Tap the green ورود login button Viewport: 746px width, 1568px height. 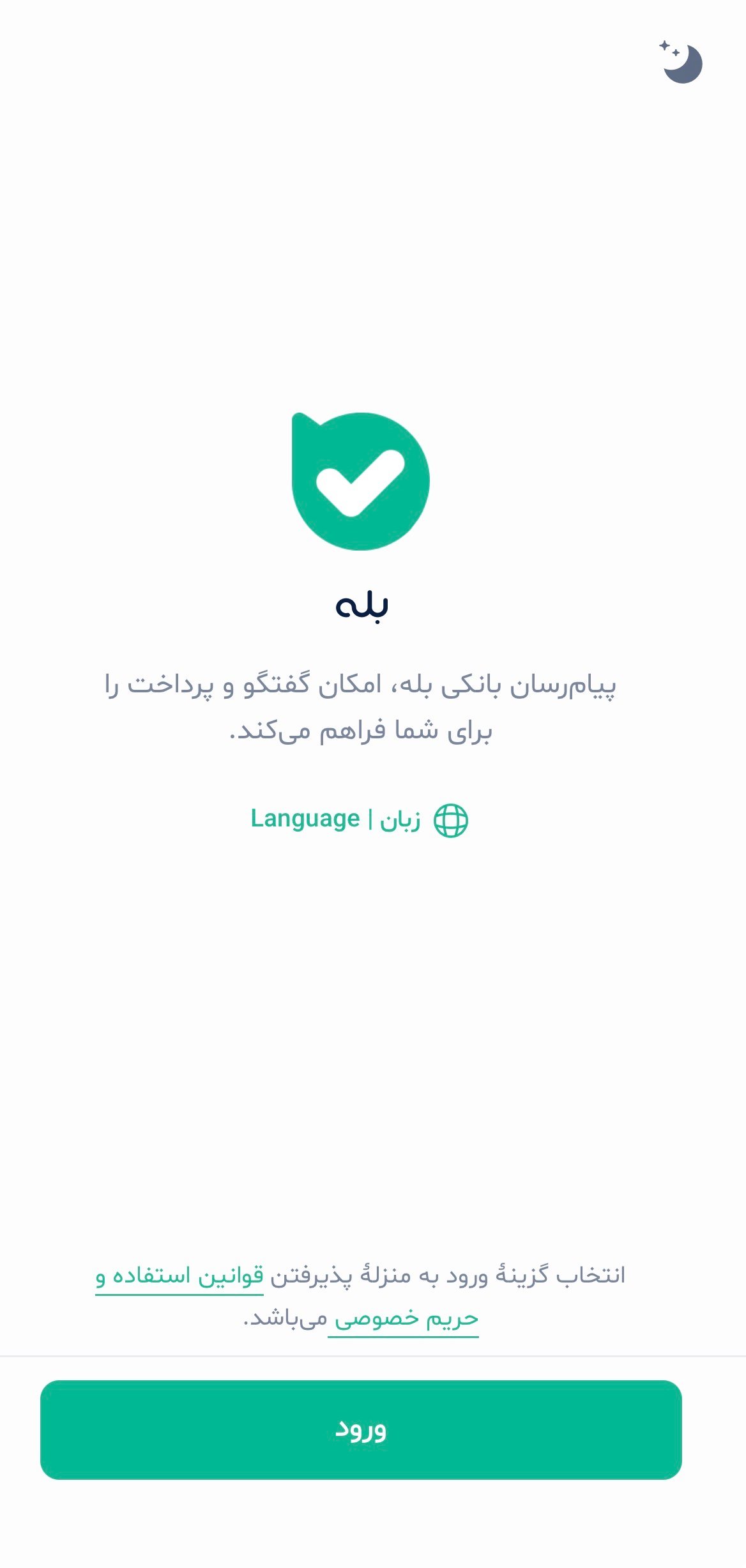point(361,1429)
